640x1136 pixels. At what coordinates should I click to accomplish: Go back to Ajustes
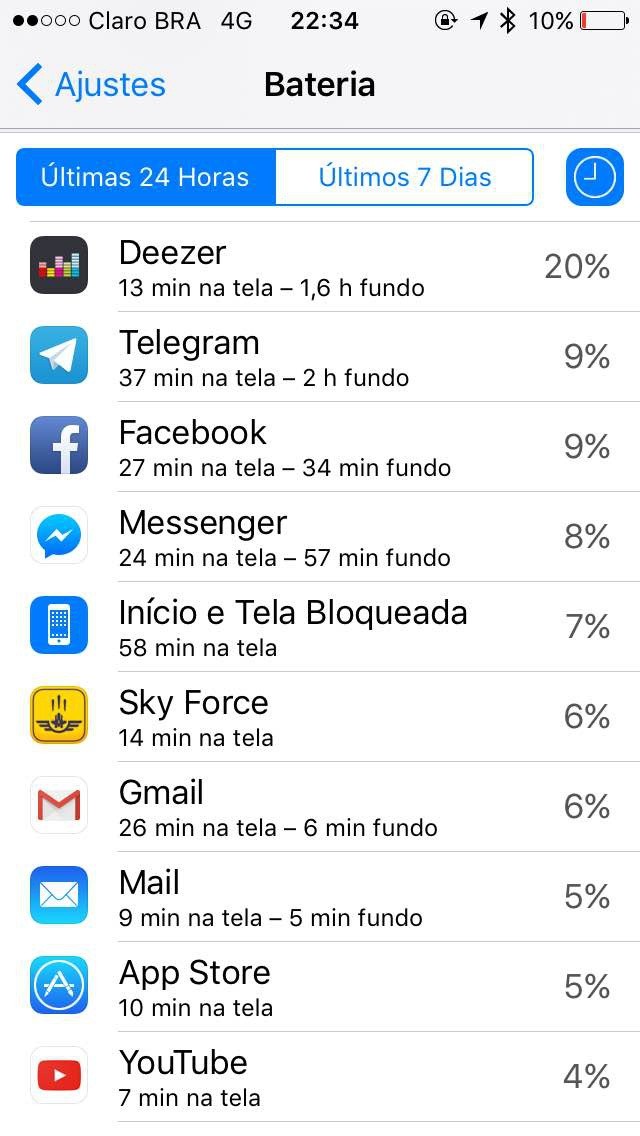click(x=92, y=85)
